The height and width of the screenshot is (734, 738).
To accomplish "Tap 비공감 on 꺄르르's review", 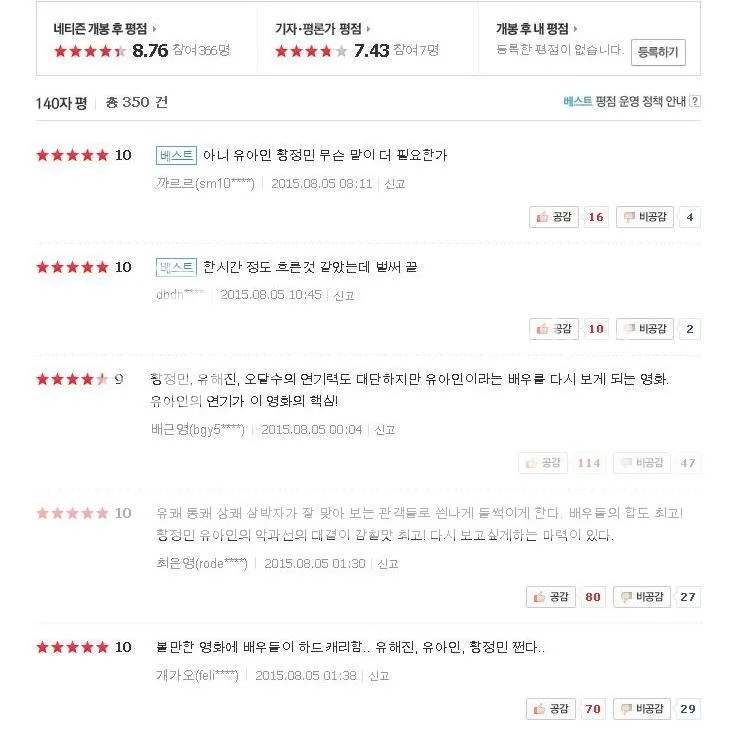I will (x=645, y=217).
